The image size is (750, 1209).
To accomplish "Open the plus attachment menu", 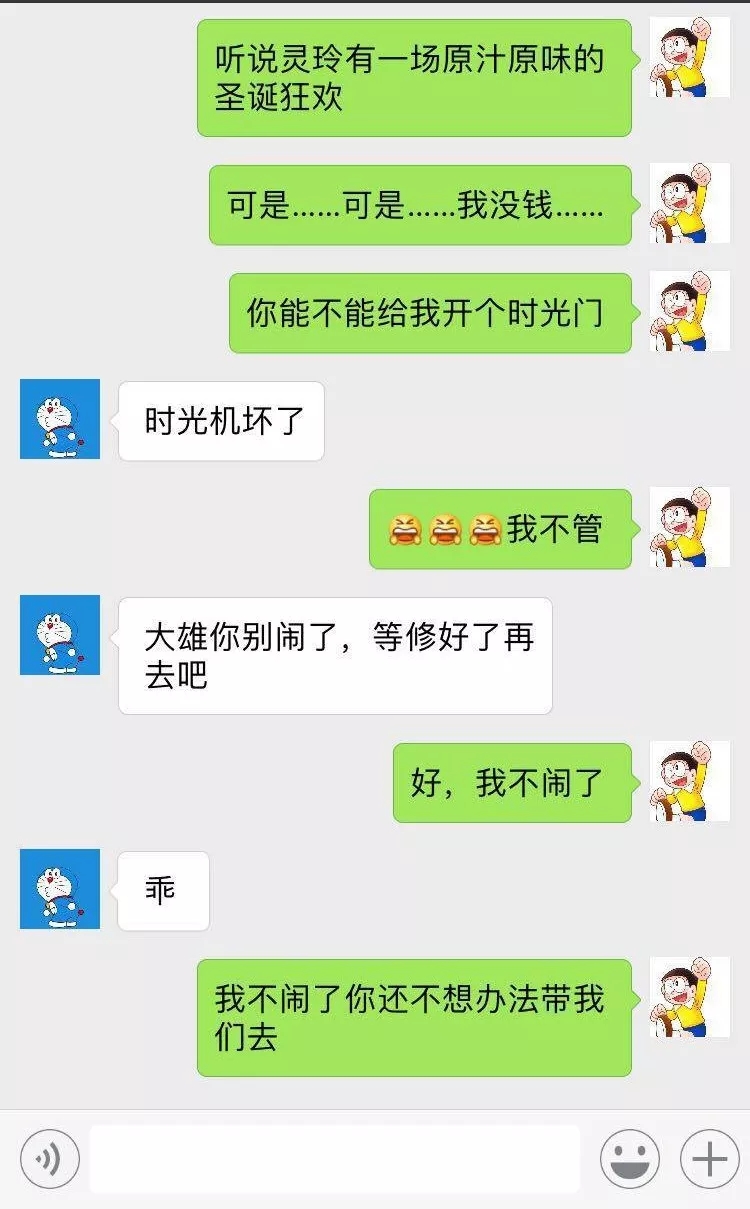I will click(x=709, y=1159).
